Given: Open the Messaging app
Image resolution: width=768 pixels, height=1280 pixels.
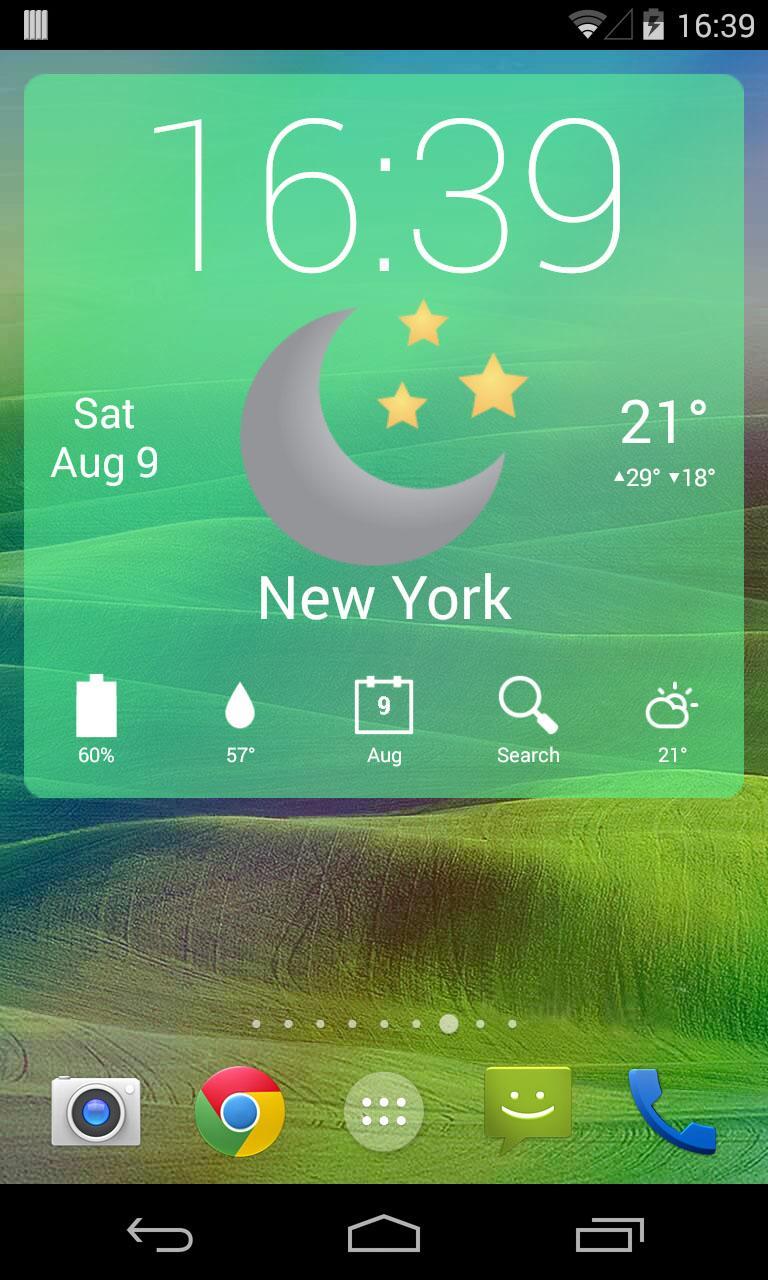Looking at the screenshot, I should click(x=528, y=1108).
